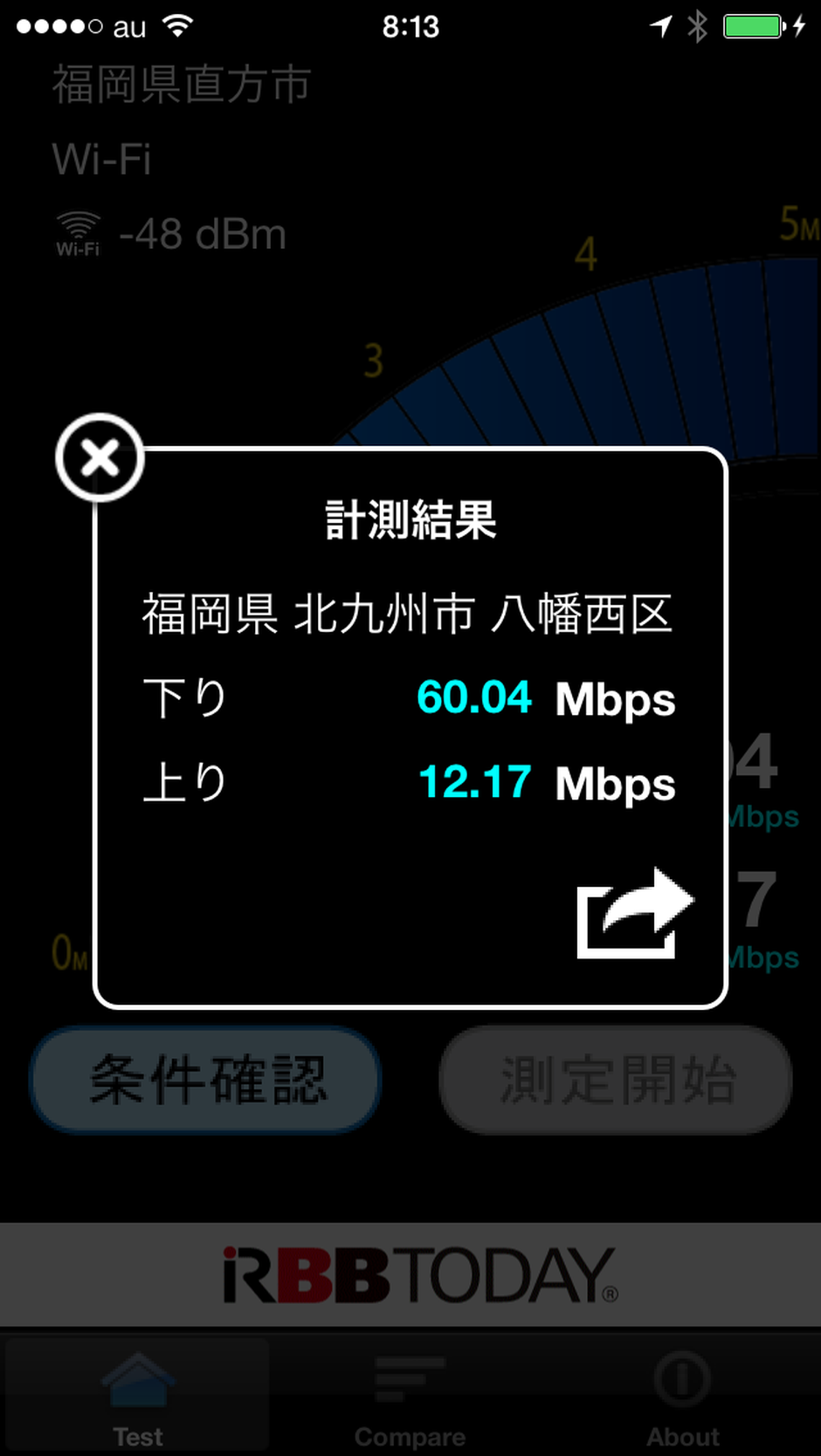Tap the 条件確認 button
The image size is (821, 1456).
click(x=207, y=1080)
